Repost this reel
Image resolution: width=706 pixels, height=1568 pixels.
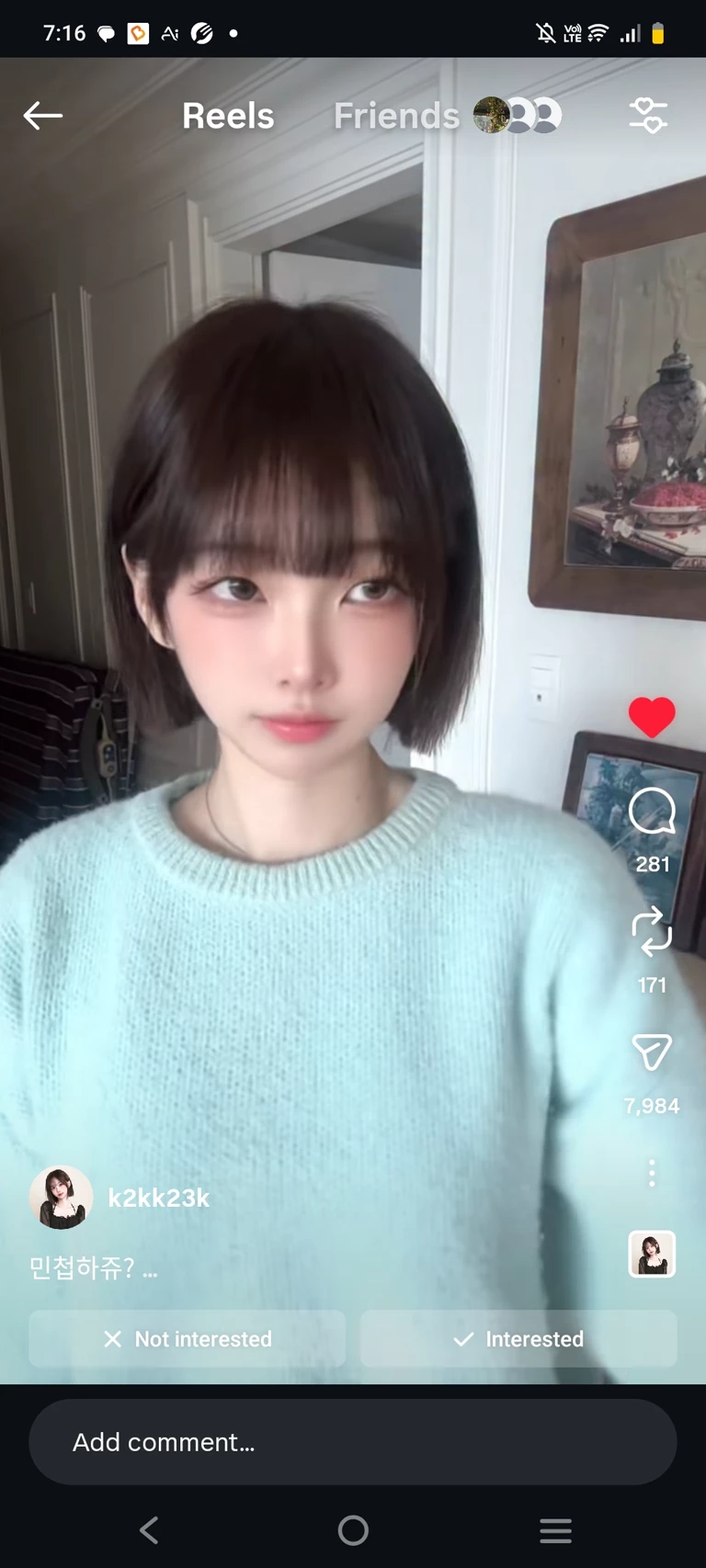coord(652,932)
